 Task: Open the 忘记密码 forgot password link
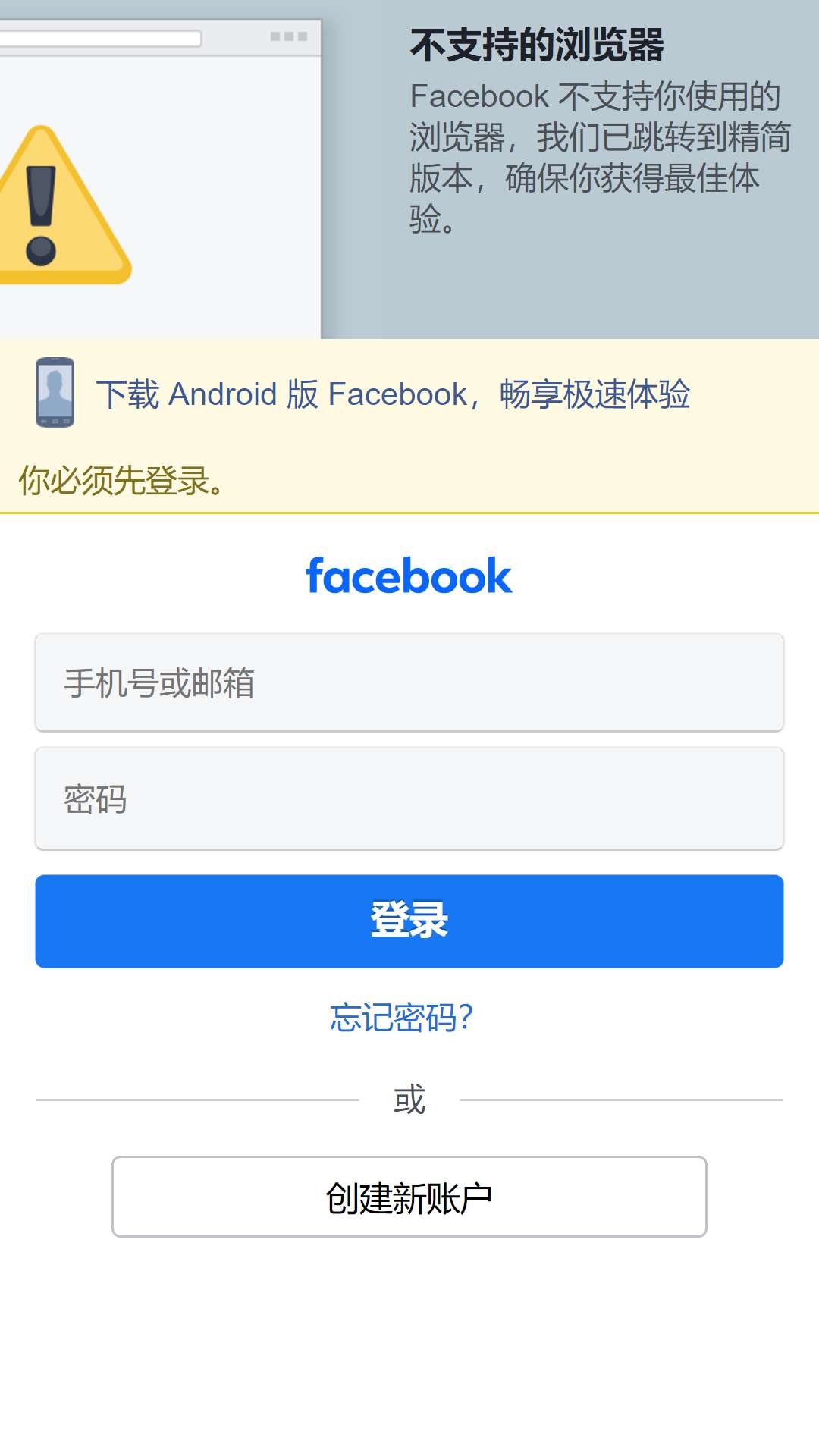click(402, 1017)
